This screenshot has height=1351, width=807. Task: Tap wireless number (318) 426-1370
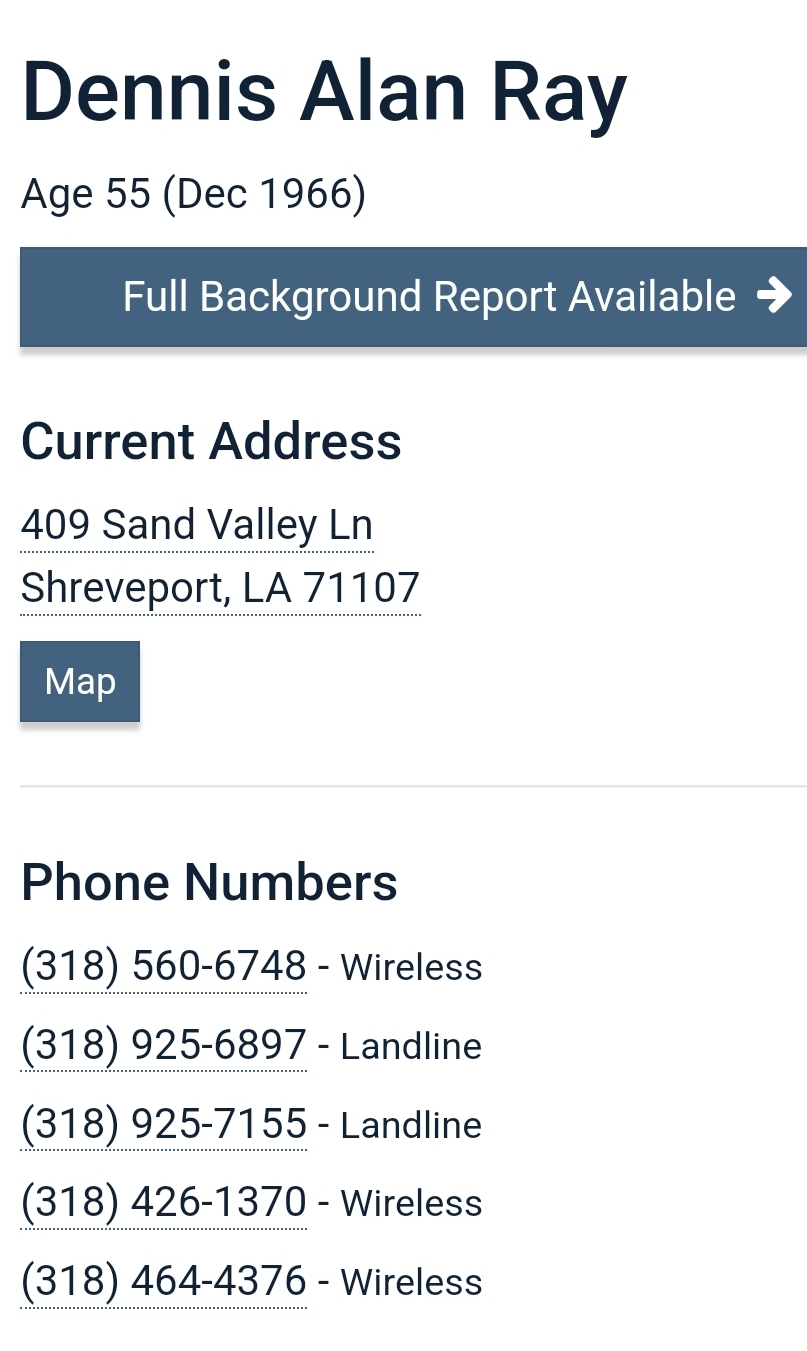coord(164,1203)
